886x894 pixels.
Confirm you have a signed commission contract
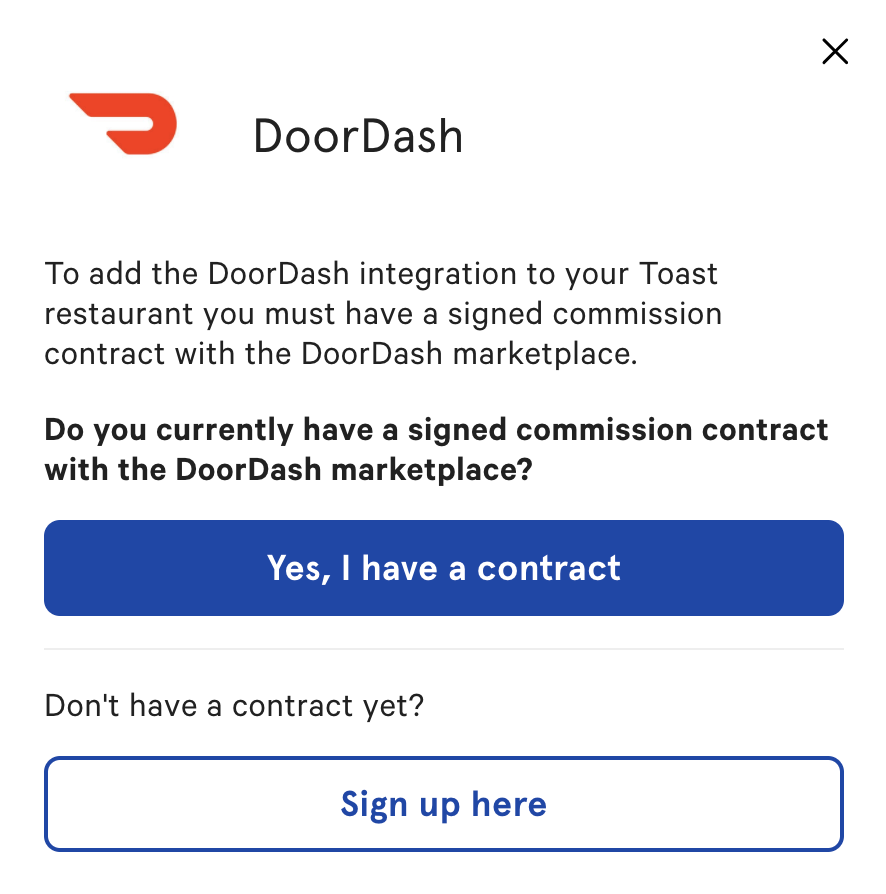(x=443, y=567)
